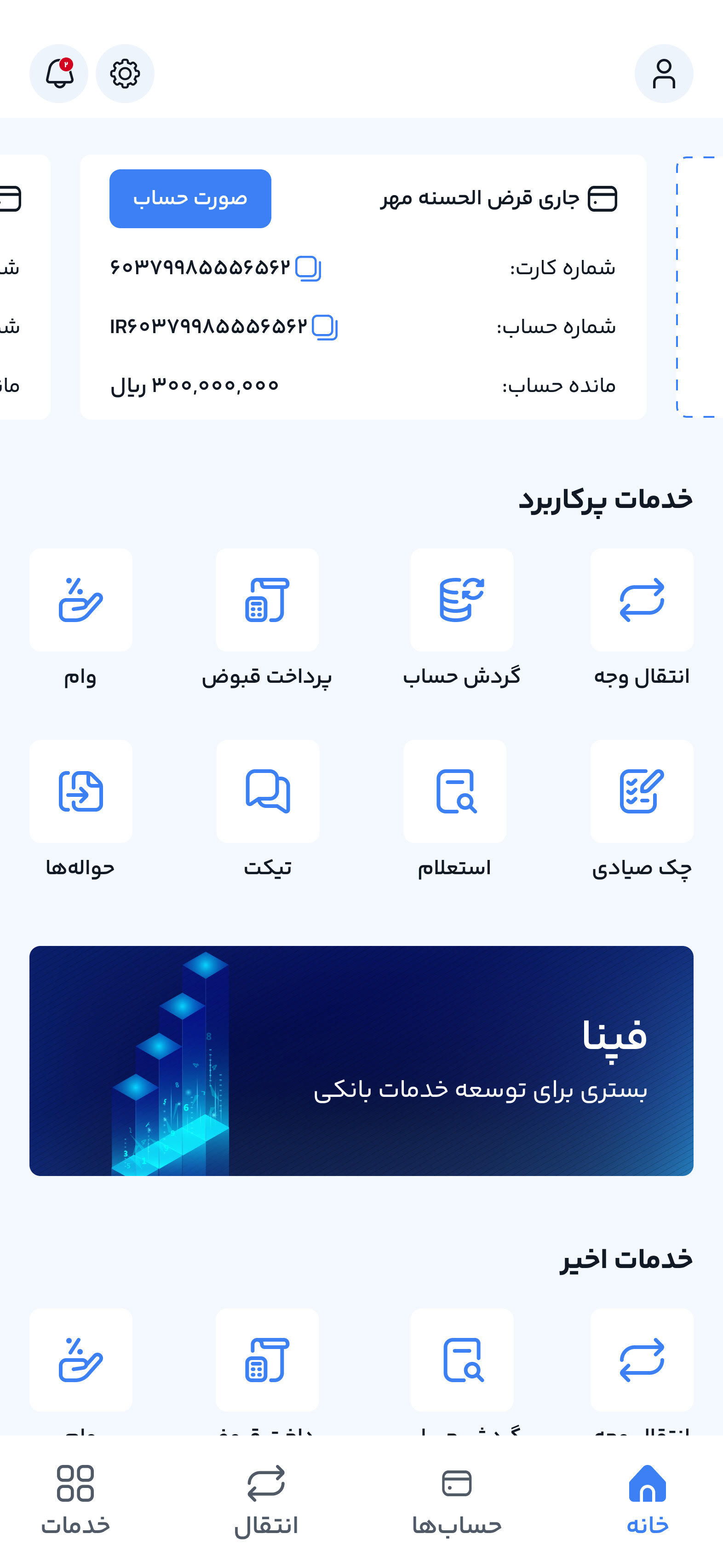Open the settings gear icon

click(126, 73)
